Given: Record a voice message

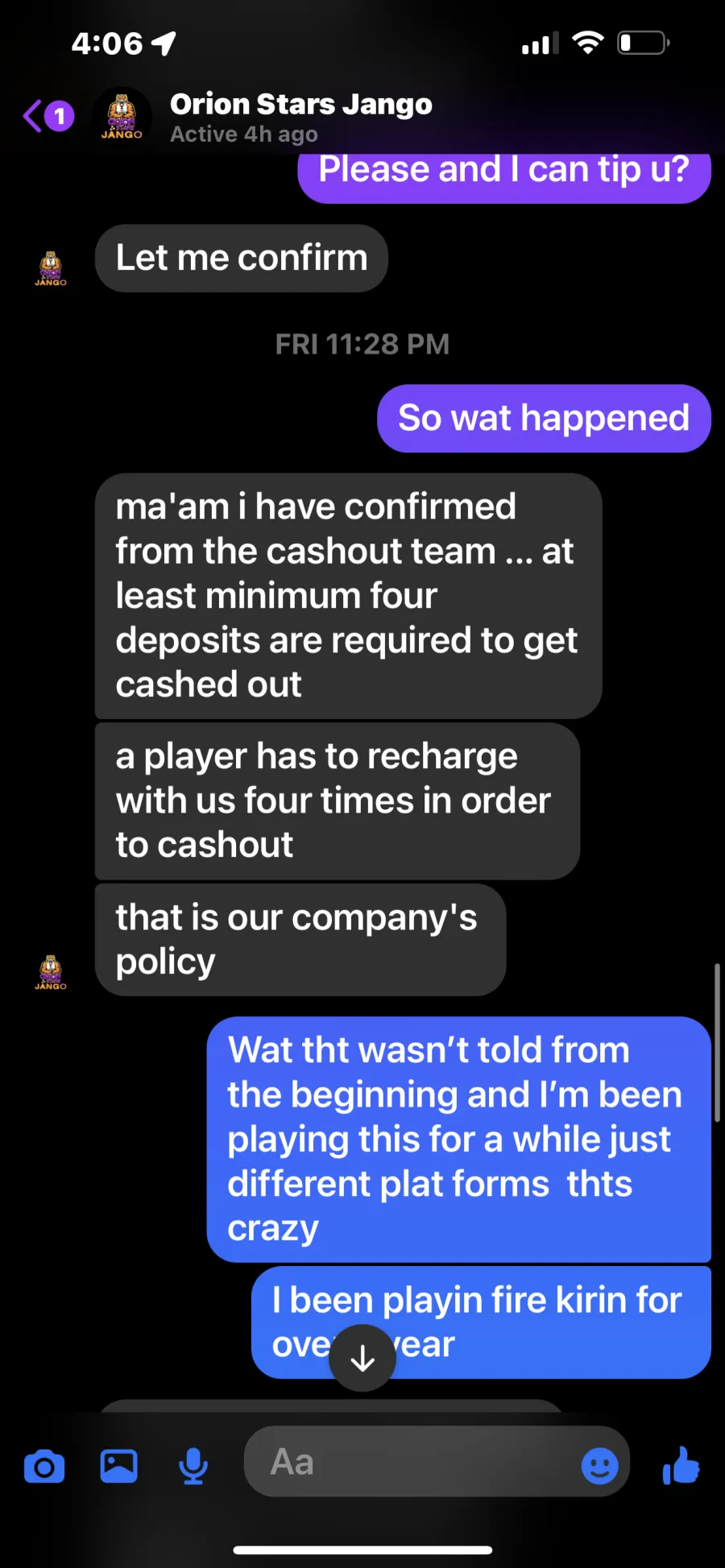Looking at the screenshot, I should click(193, 1467).
